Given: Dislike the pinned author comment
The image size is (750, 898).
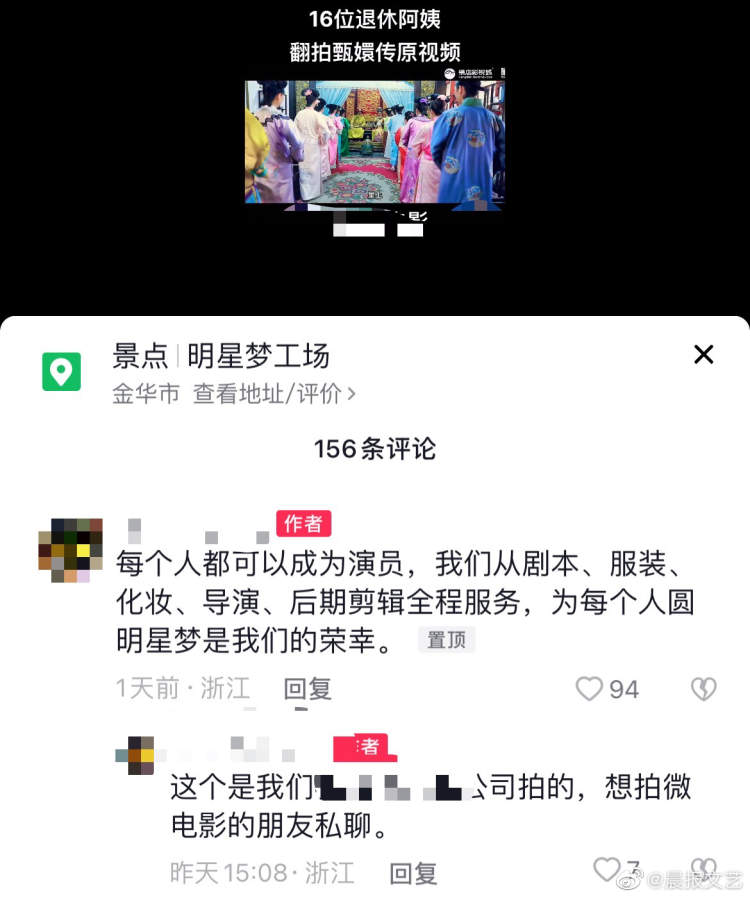Looking at the screenshot, I should tap(704, 688).
